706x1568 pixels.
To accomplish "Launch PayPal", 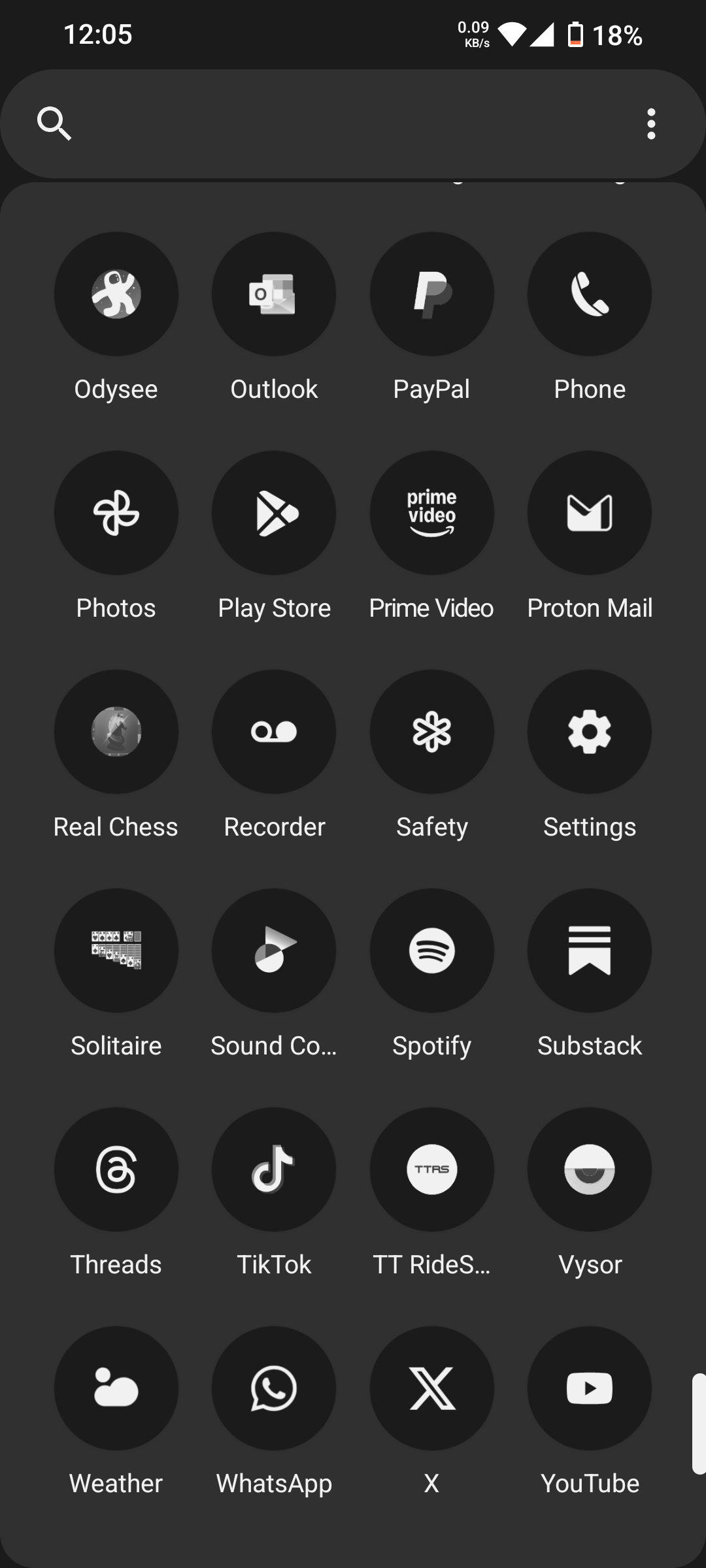I will (431, 294).
